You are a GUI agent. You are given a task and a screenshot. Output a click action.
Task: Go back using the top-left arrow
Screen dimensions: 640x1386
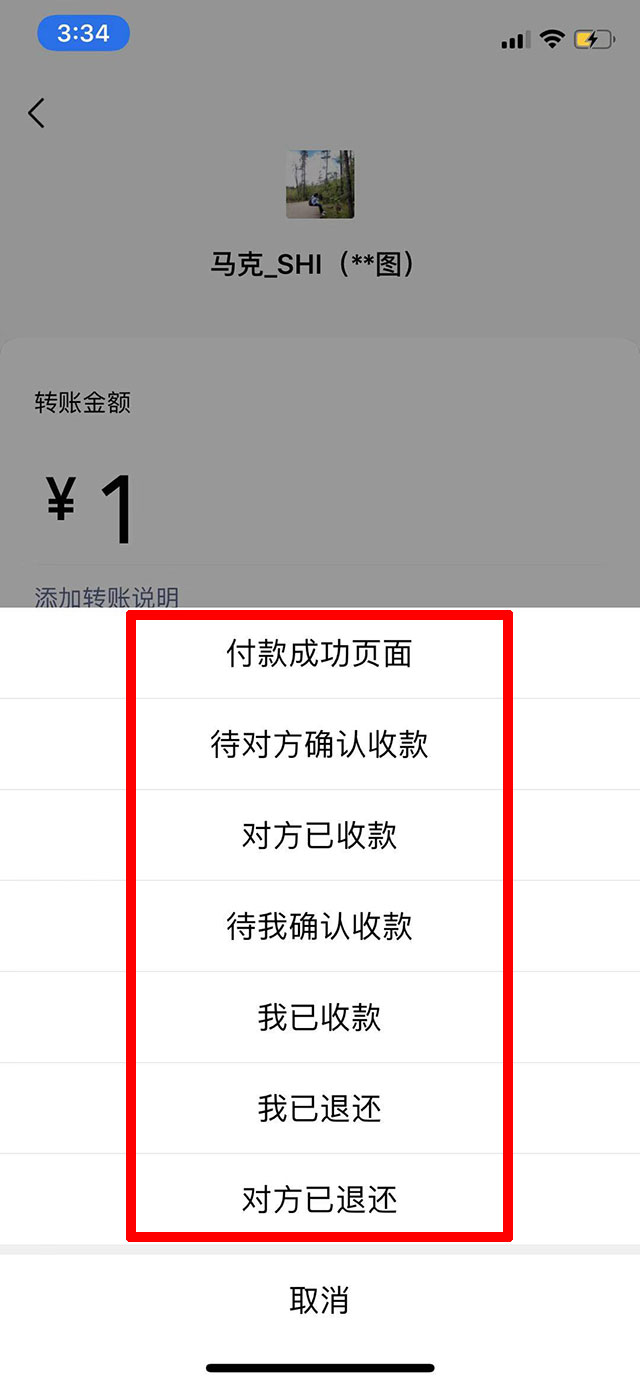(37, 113)
